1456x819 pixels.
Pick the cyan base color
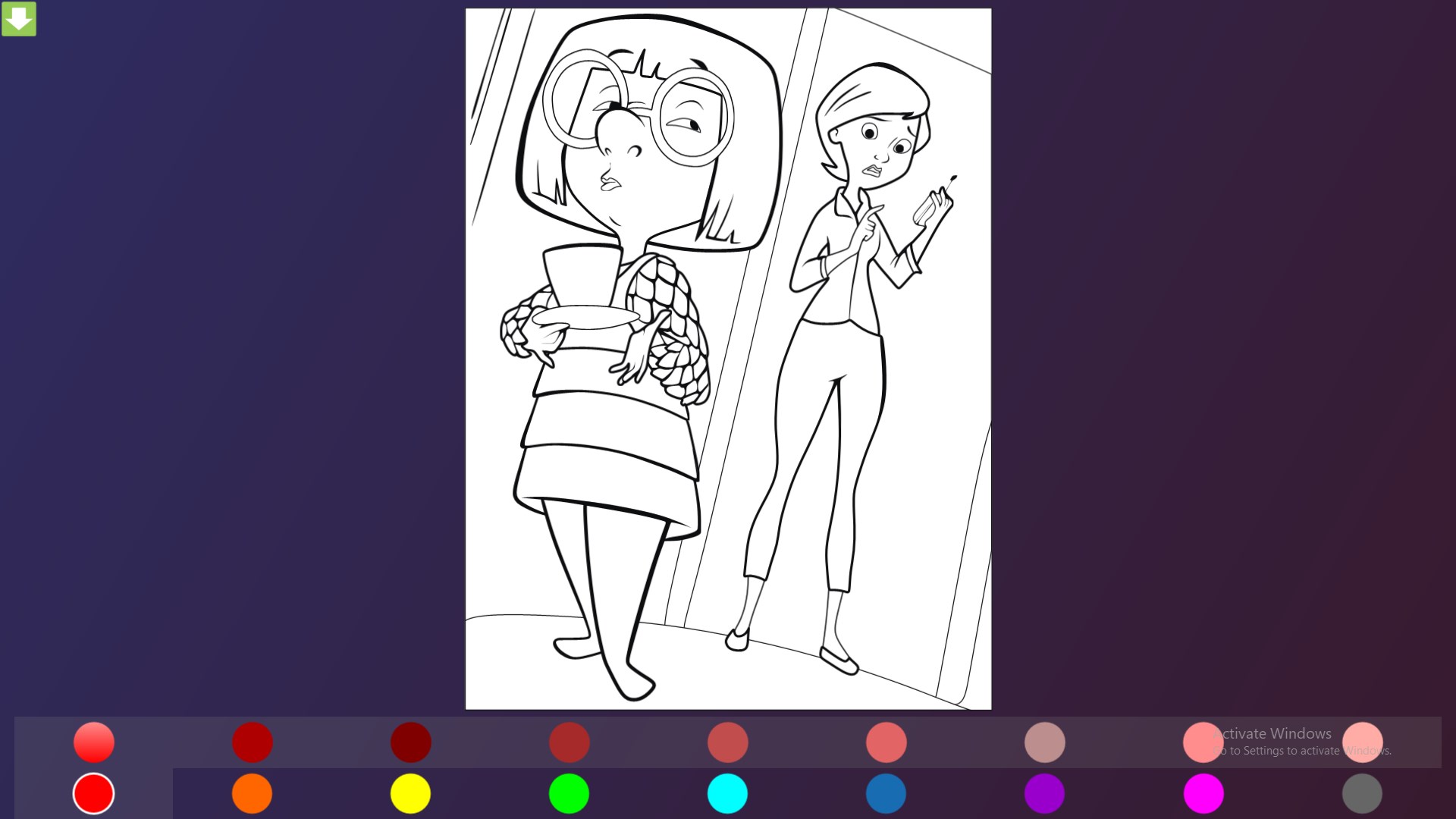tap(728, 793)
